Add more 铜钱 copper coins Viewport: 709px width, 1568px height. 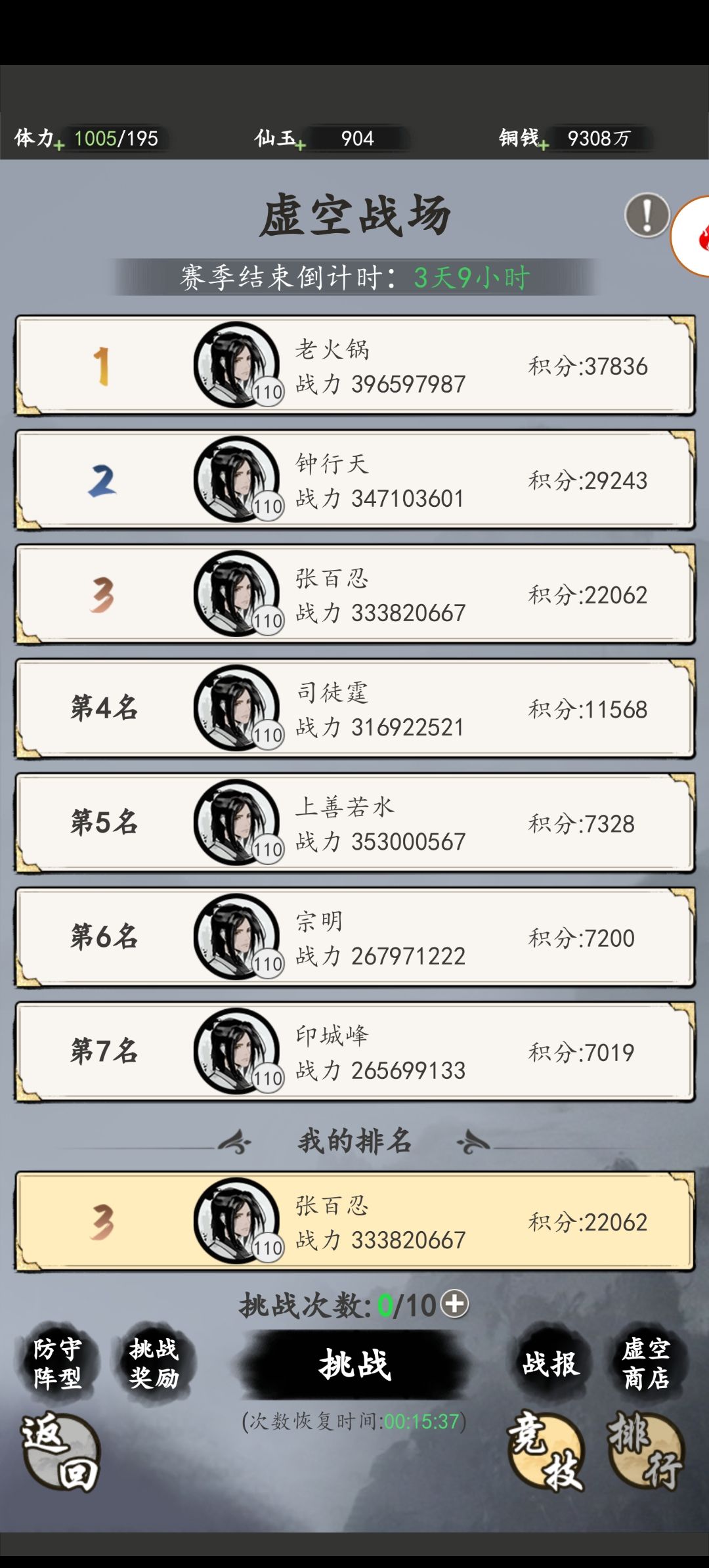click(544, 144)
